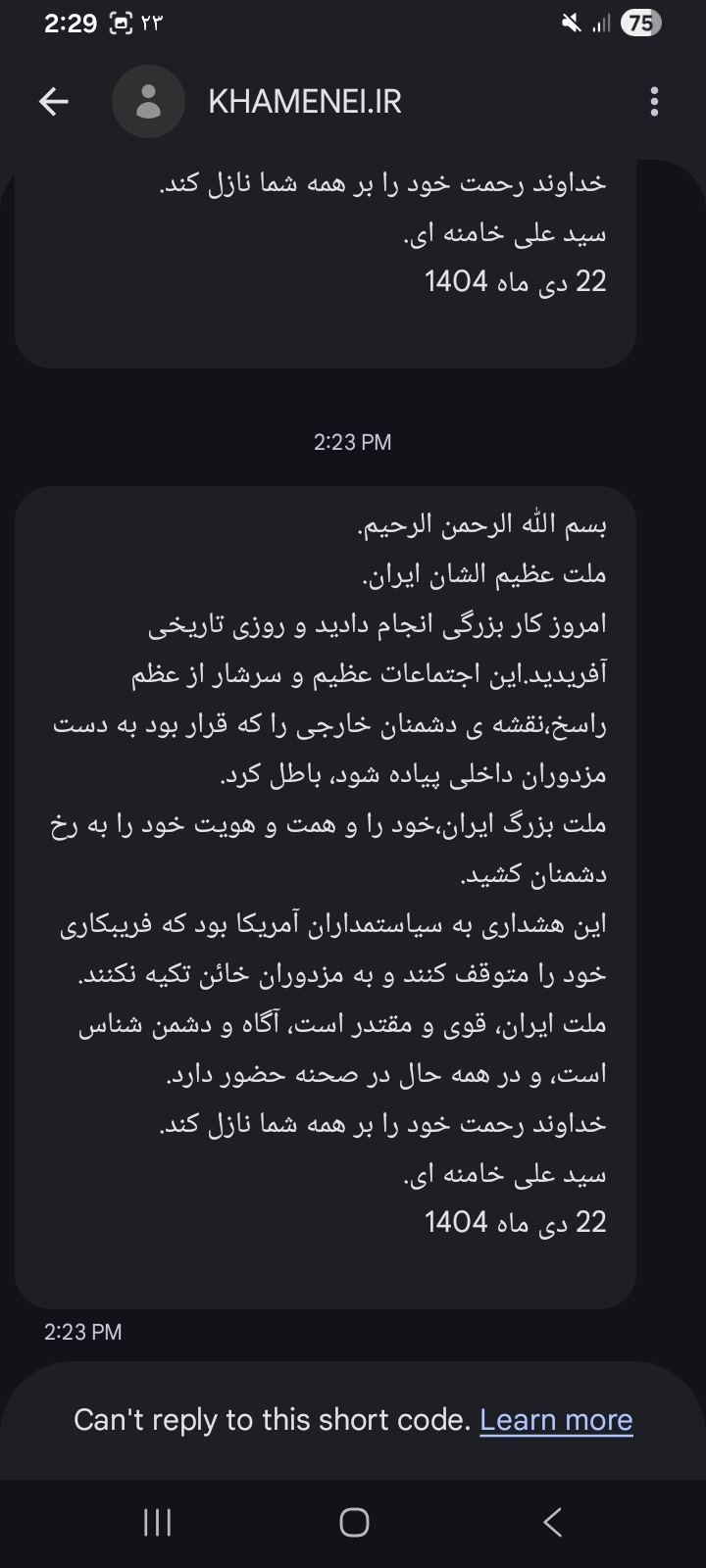Open the overflow menu
Image resolution: width=706 pixels, height=1568 pixels.
tap(654, 101)
